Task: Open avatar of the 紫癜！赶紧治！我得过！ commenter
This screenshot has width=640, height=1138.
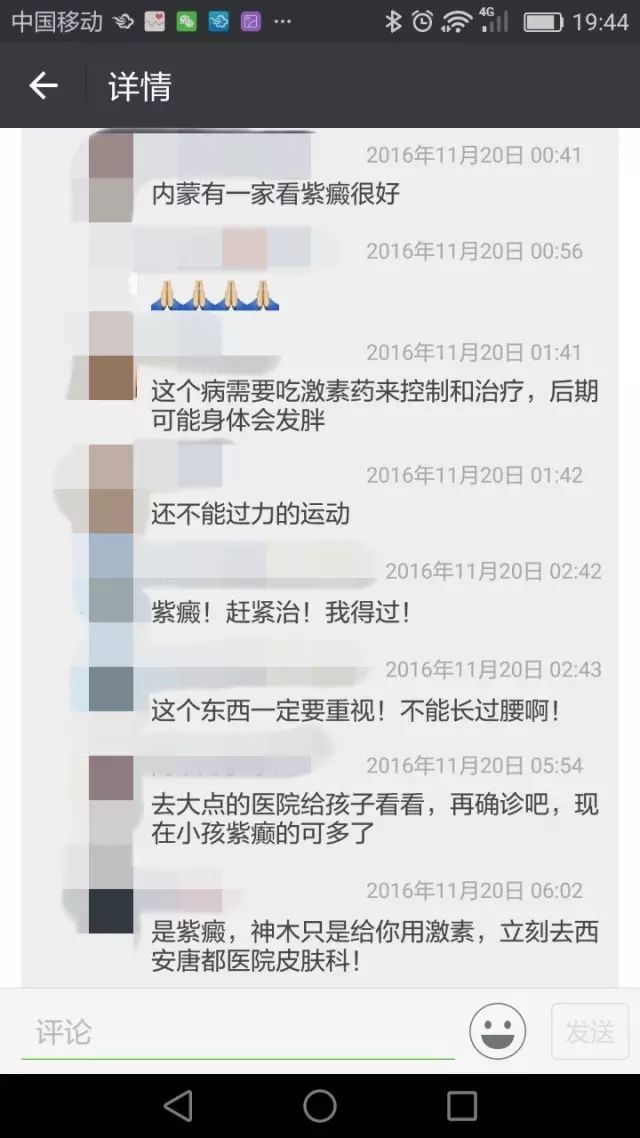Action: coord(111,579)
